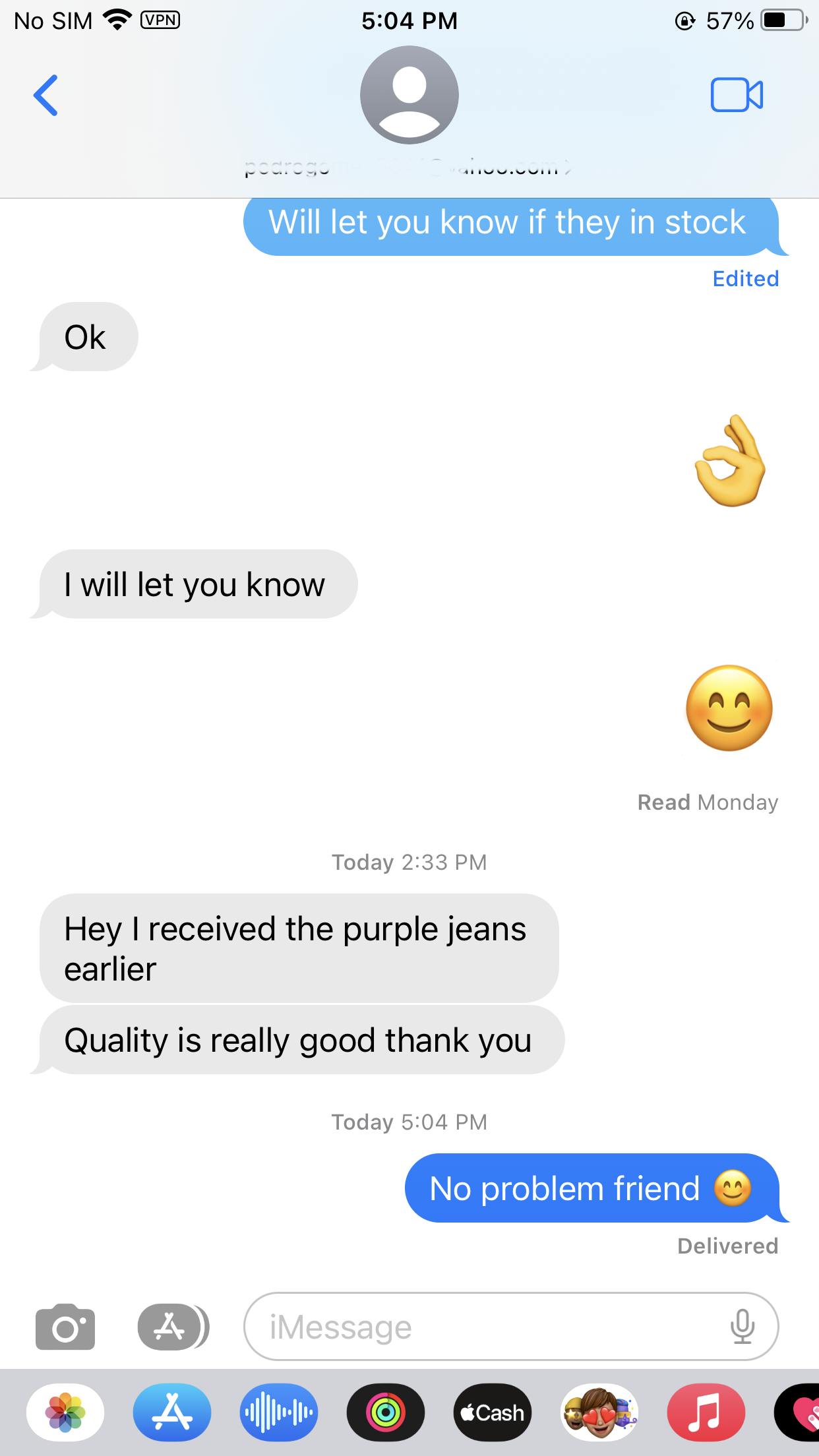This screenshot has height=1456, width=819.
Task: Open contact details from the avatar
Action: coord(409,96)
